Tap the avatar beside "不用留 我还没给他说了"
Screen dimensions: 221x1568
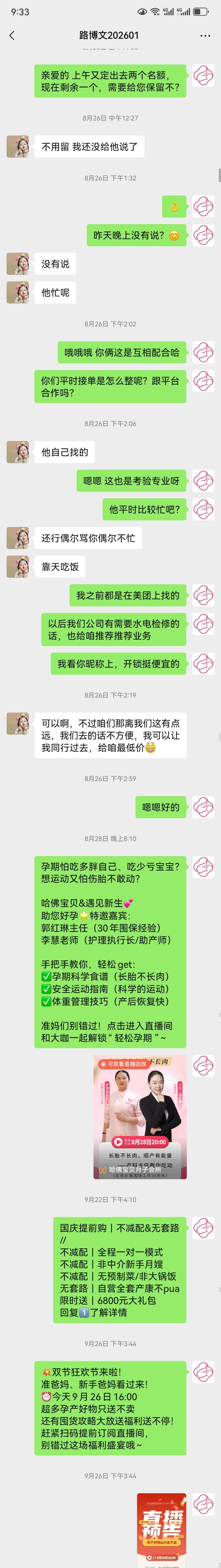tap(18, 147)
